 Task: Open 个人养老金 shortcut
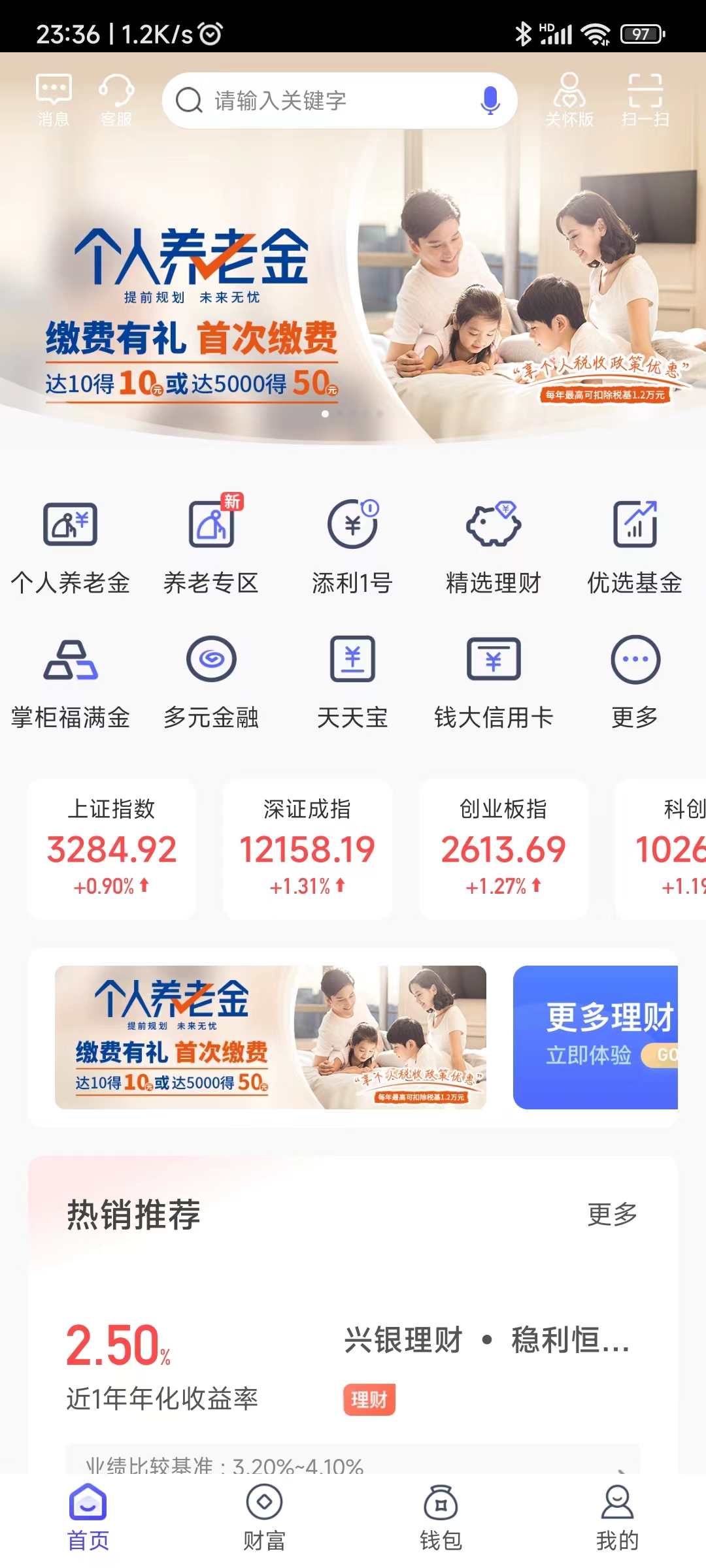[71, 546]
